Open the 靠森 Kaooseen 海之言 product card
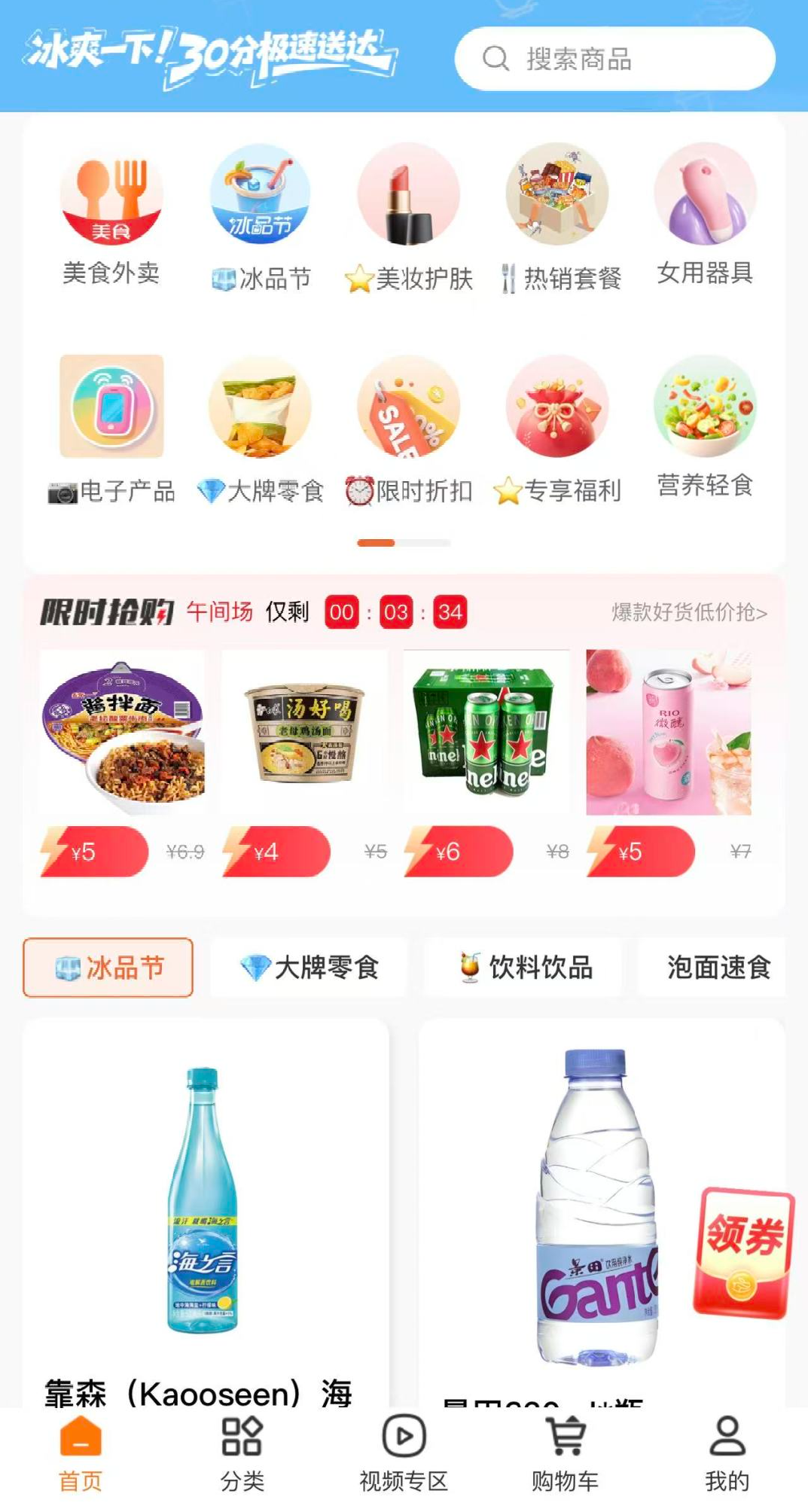The width and height of the screenshot is (808, 1512). 206,1212
